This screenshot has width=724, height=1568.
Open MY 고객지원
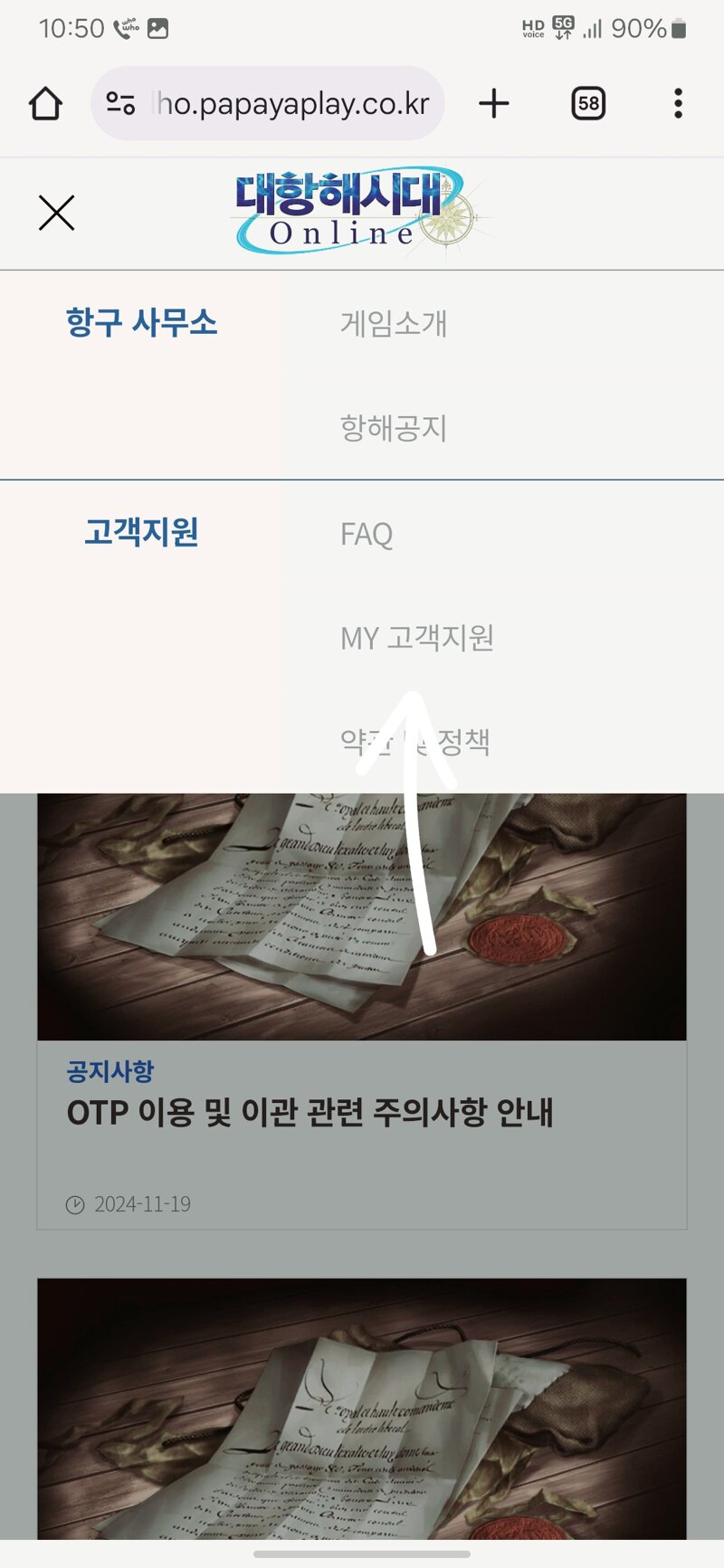point(417,638)
